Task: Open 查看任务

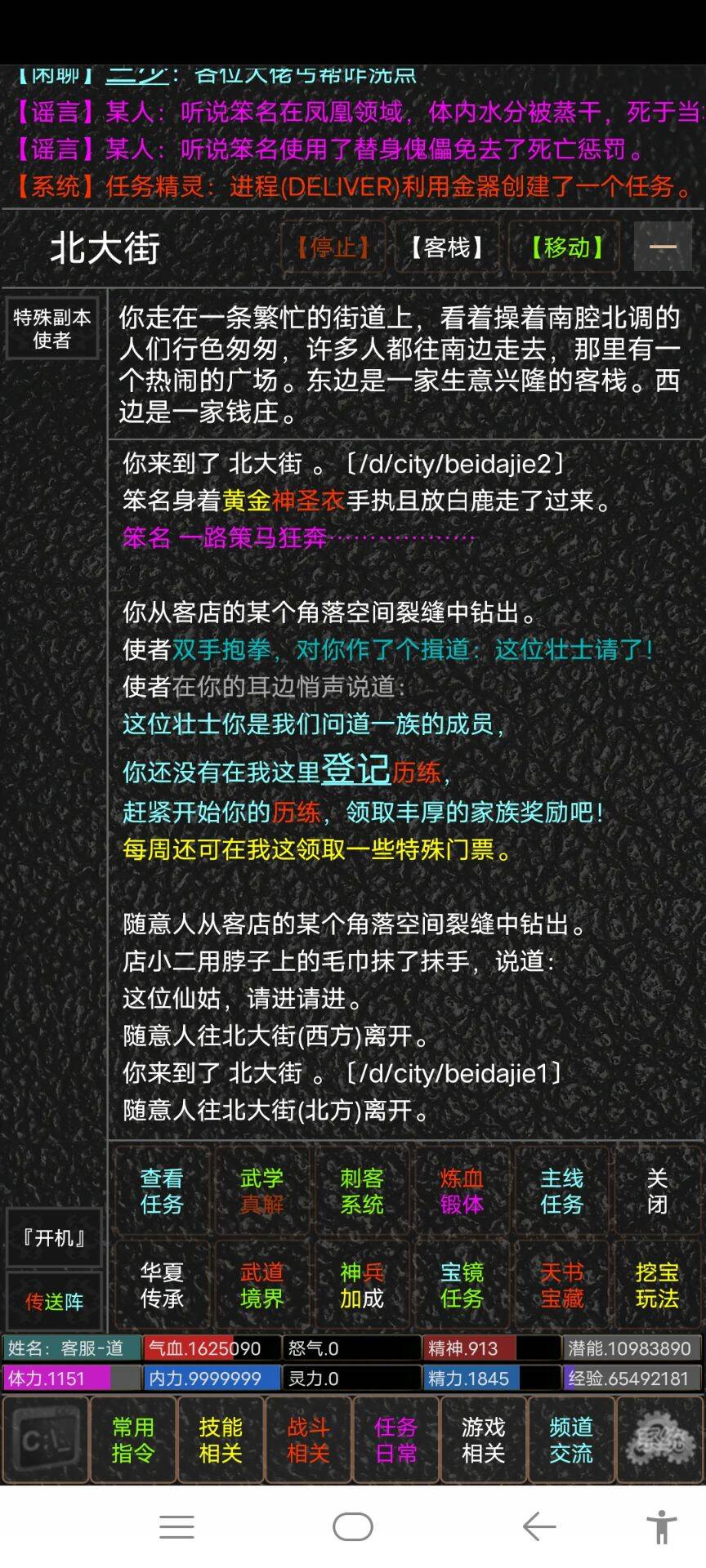Action: 162,1191
